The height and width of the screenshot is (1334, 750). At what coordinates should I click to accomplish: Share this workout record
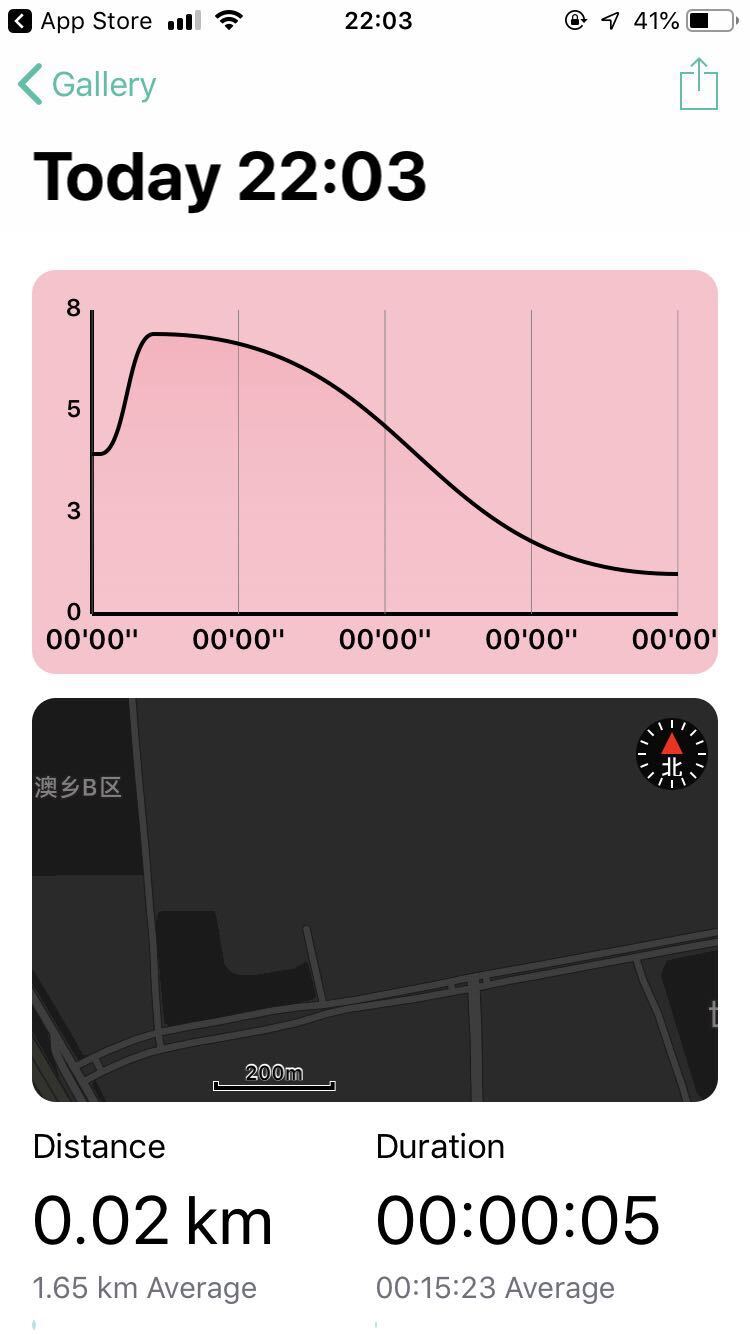pyautogui.click(x=699, y=84)
